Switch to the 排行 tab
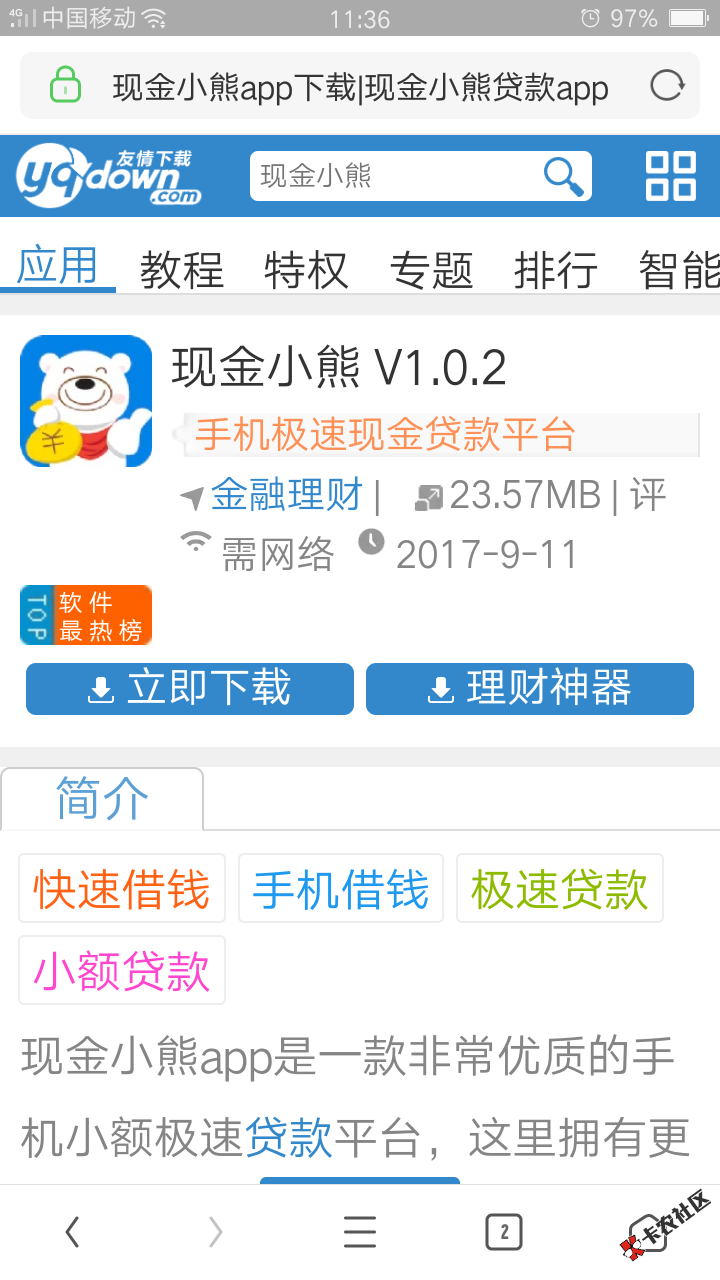The width and height of the screenshot is (720, 1280). [556, 270]
